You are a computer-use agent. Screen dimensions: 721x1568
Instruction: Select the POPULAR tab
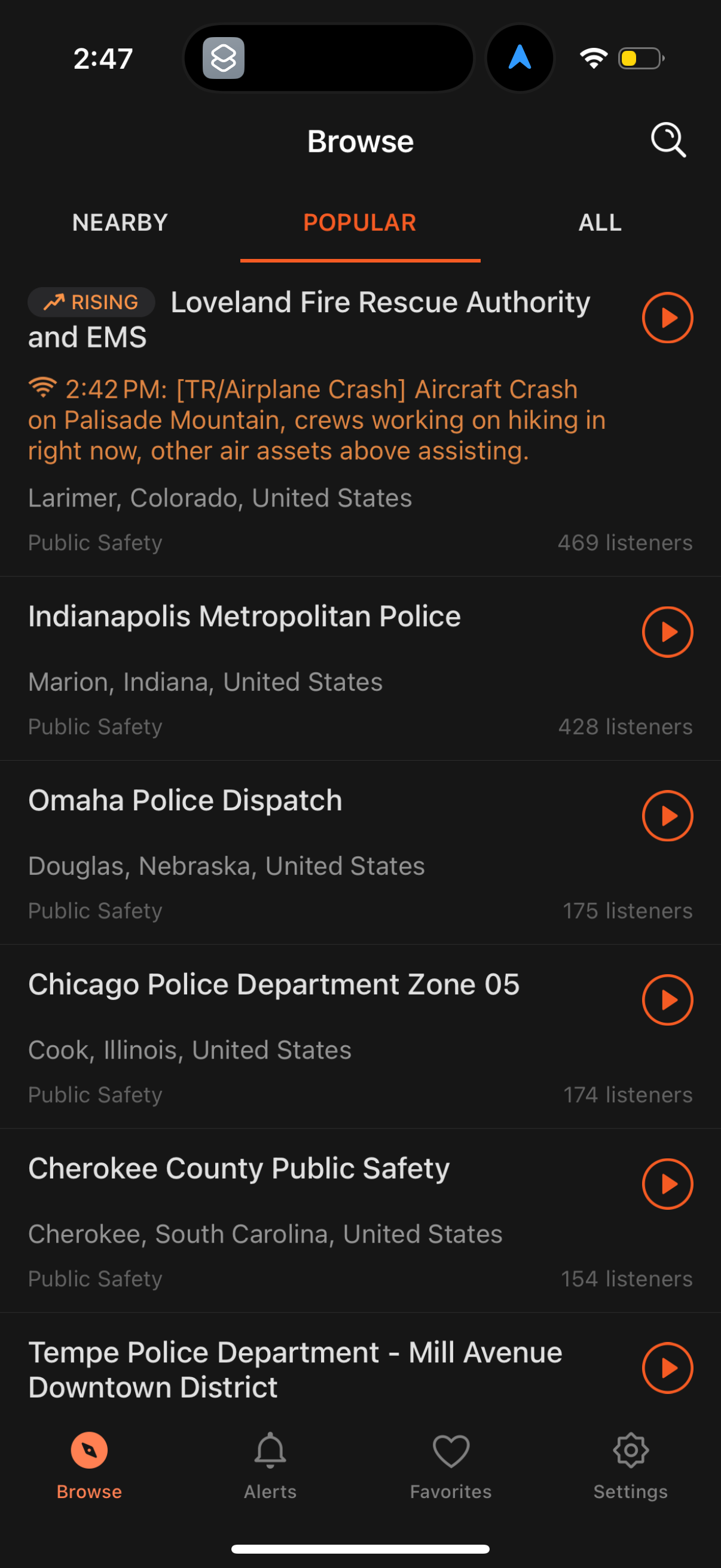pos(360,222)
